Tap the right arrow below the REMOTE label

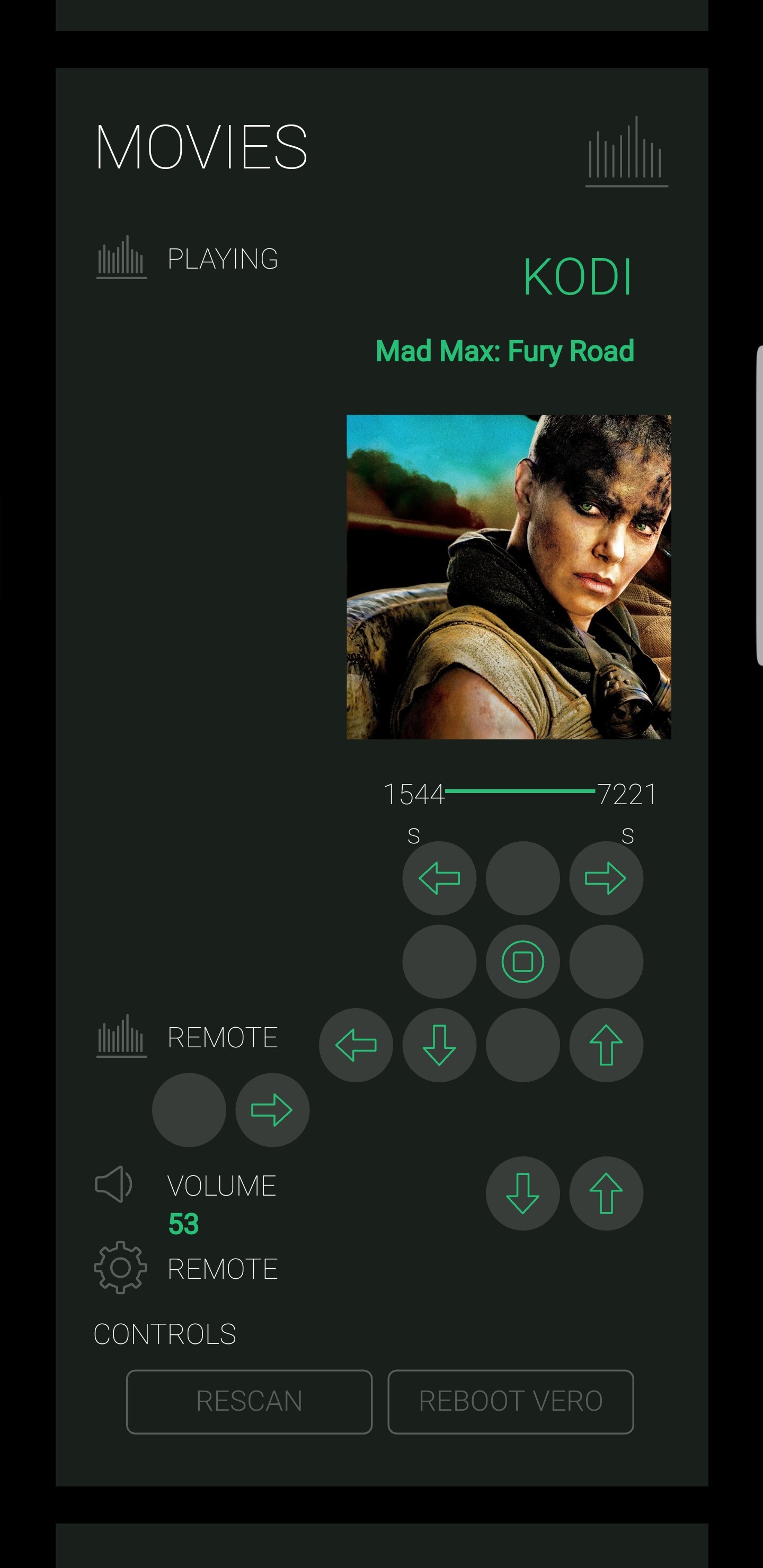pos(272,1110)
